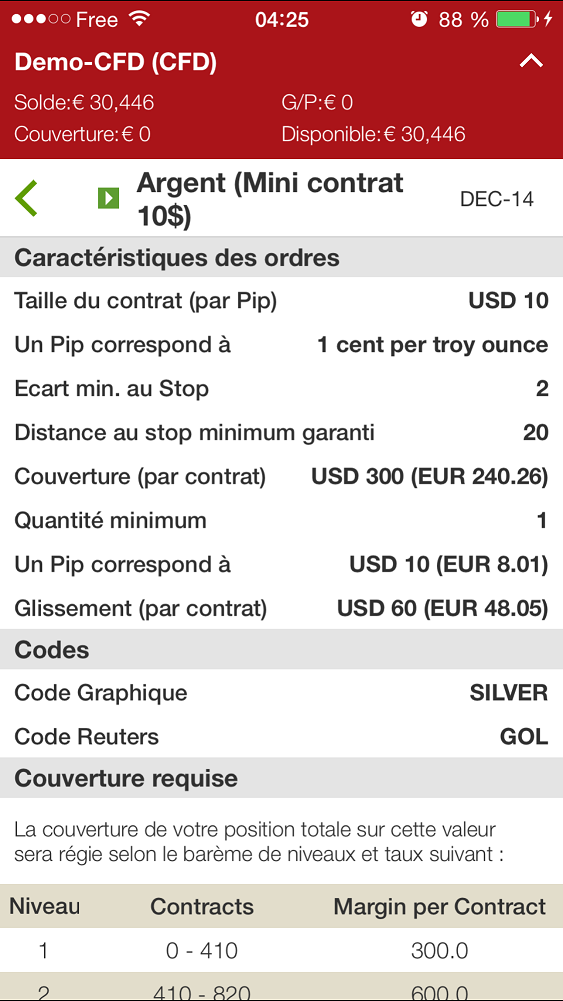This screenshot has width=563, height=1001.
Task: Go back with the green arrow
Action: (26, 199)
